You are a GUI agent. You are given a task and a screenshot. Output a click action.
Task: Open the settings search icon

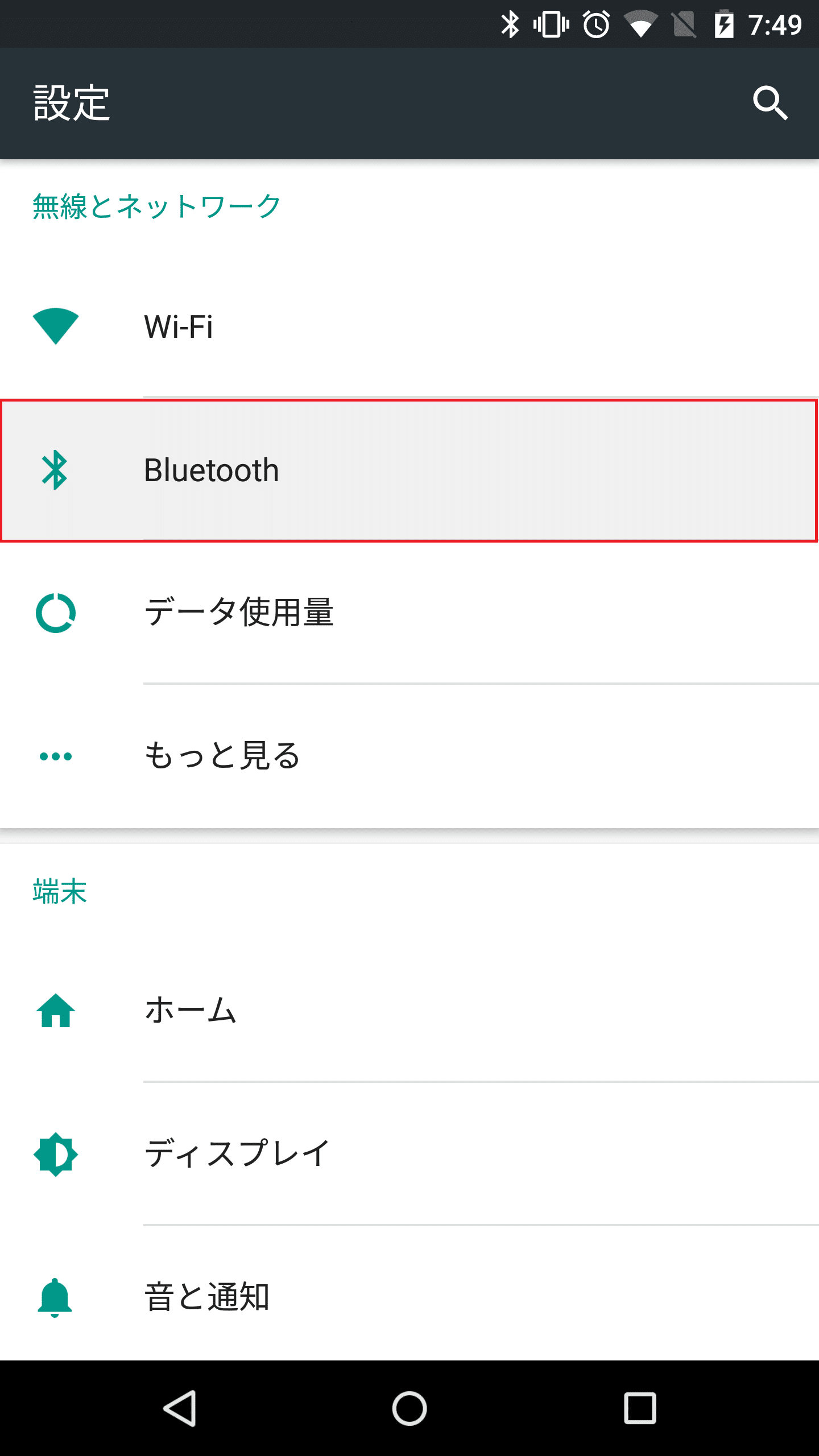(x=770, y=103)
